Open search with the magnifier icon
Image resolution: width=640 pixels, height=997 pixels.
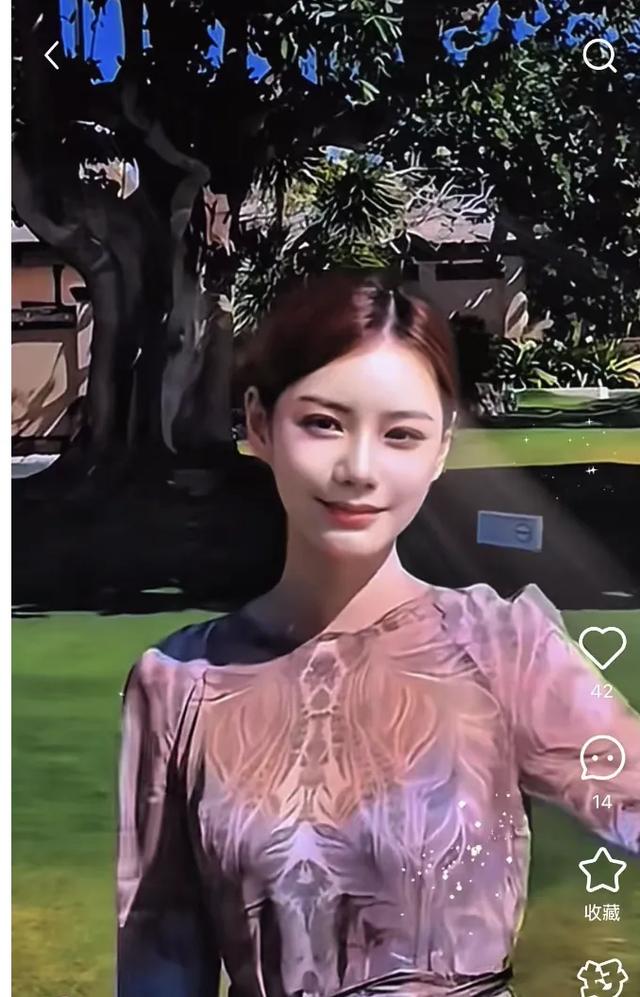click(x=599, y=55)
